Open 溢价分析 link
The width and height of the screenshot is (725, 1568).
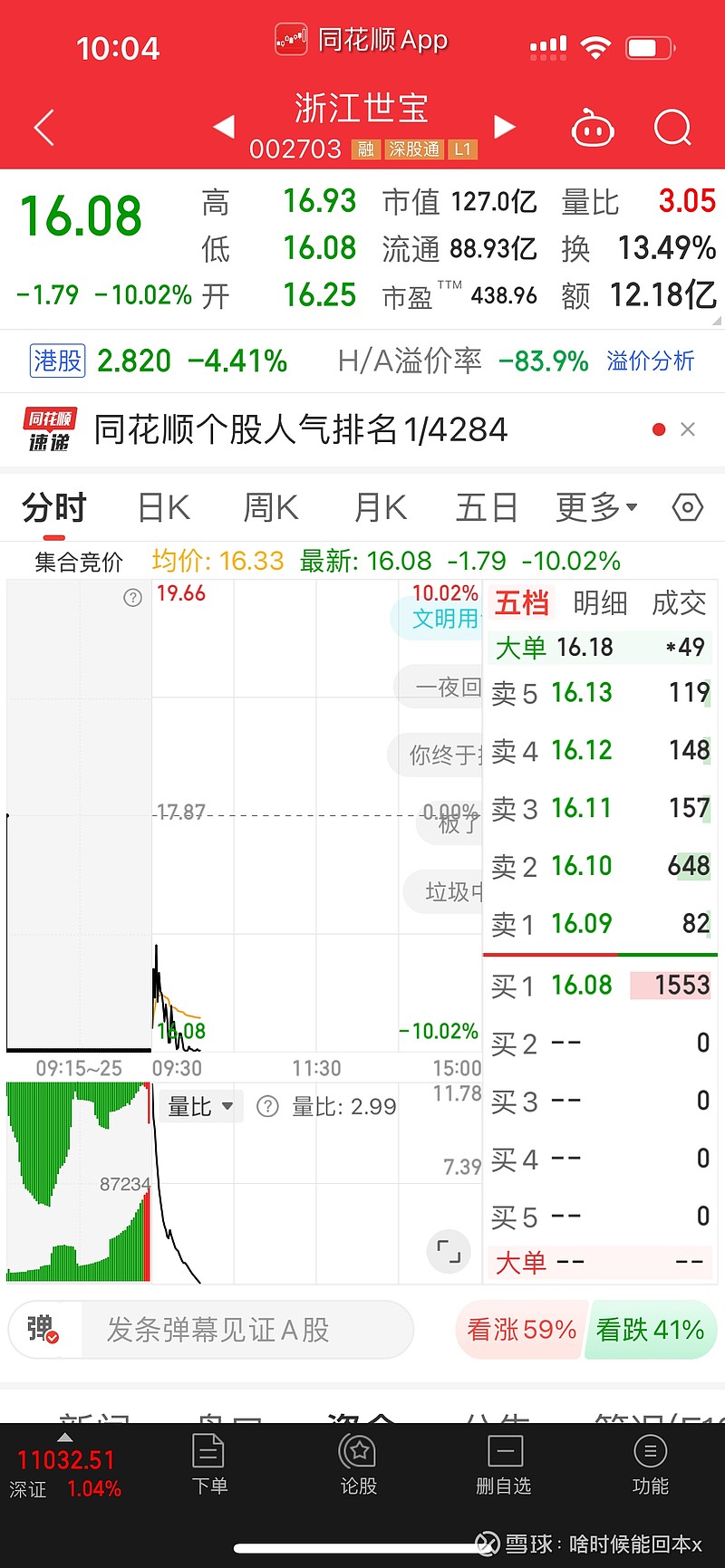pos(651,361)
